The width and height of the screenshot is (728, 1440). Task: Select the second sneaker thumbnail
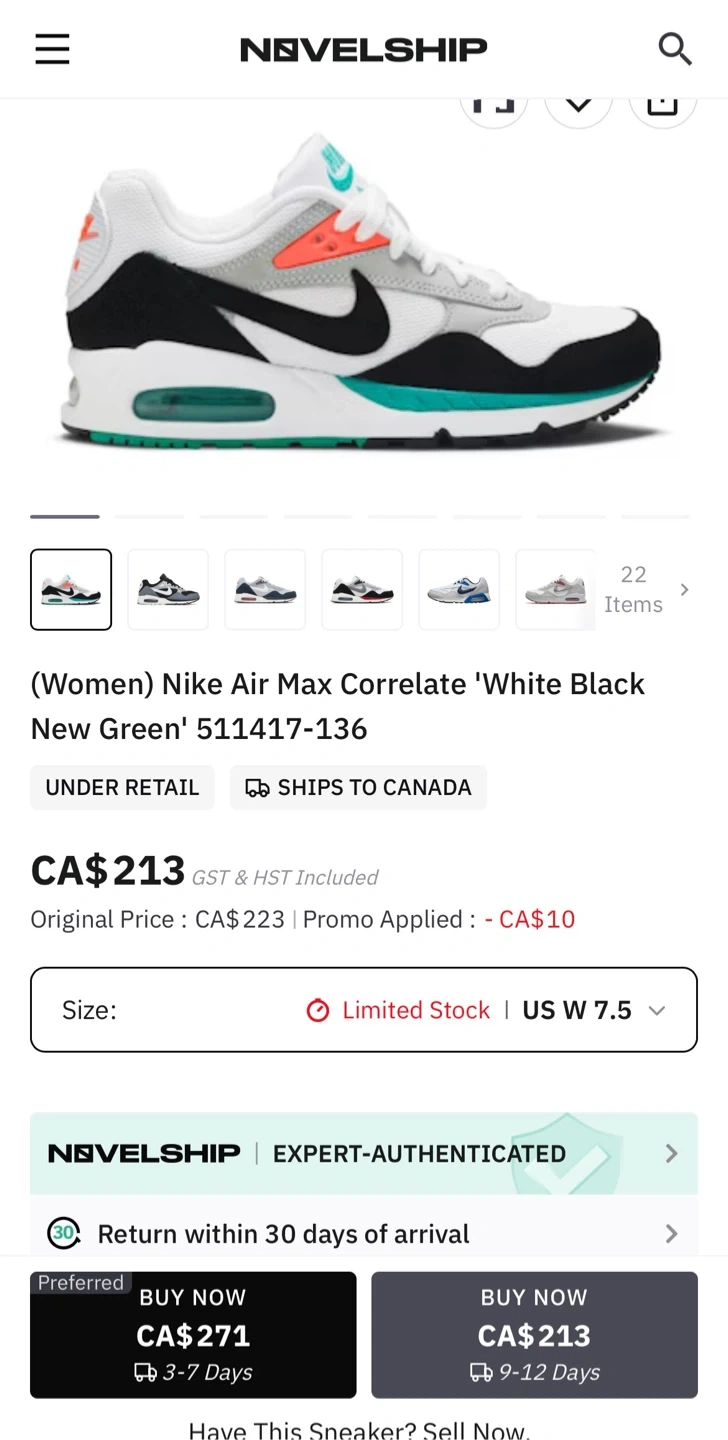coord(168,589)
